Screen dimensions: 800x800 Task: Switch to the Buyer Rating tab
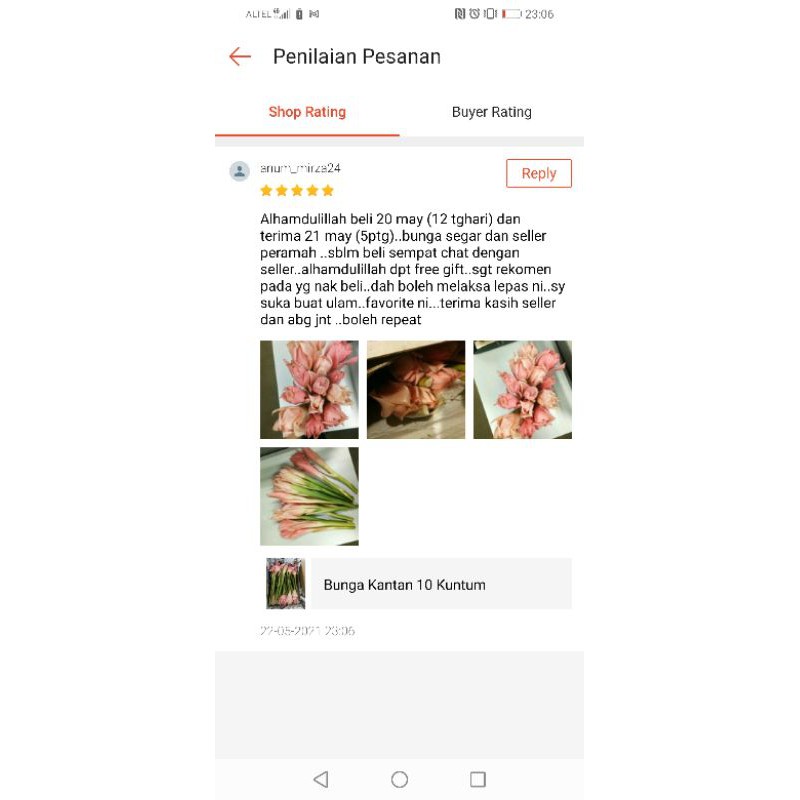coord(491,112)
